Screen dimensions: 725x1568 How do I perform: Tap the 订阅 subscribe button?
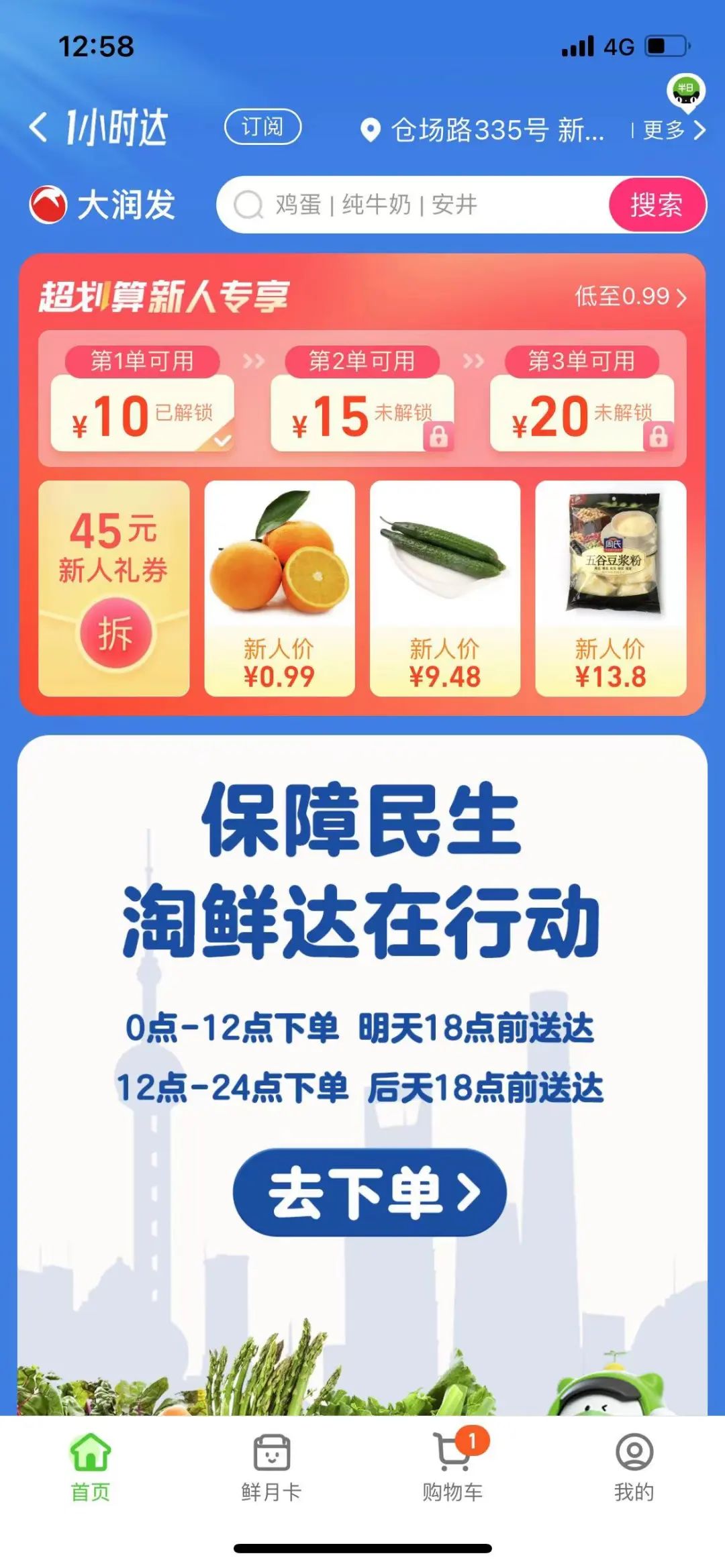tap(262, 127)
